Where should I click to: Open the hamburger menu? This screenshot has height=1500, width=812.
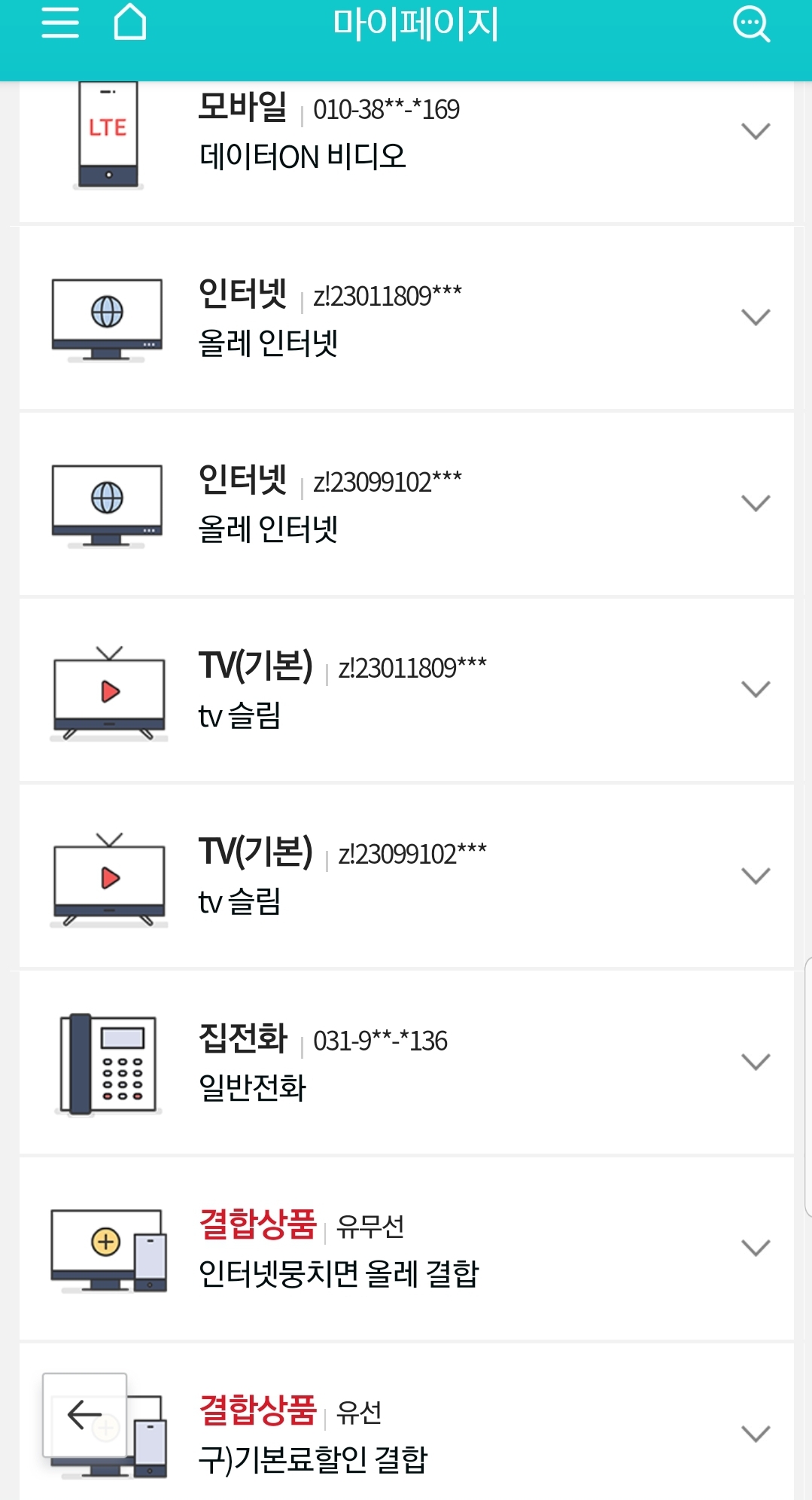point(60,23)
